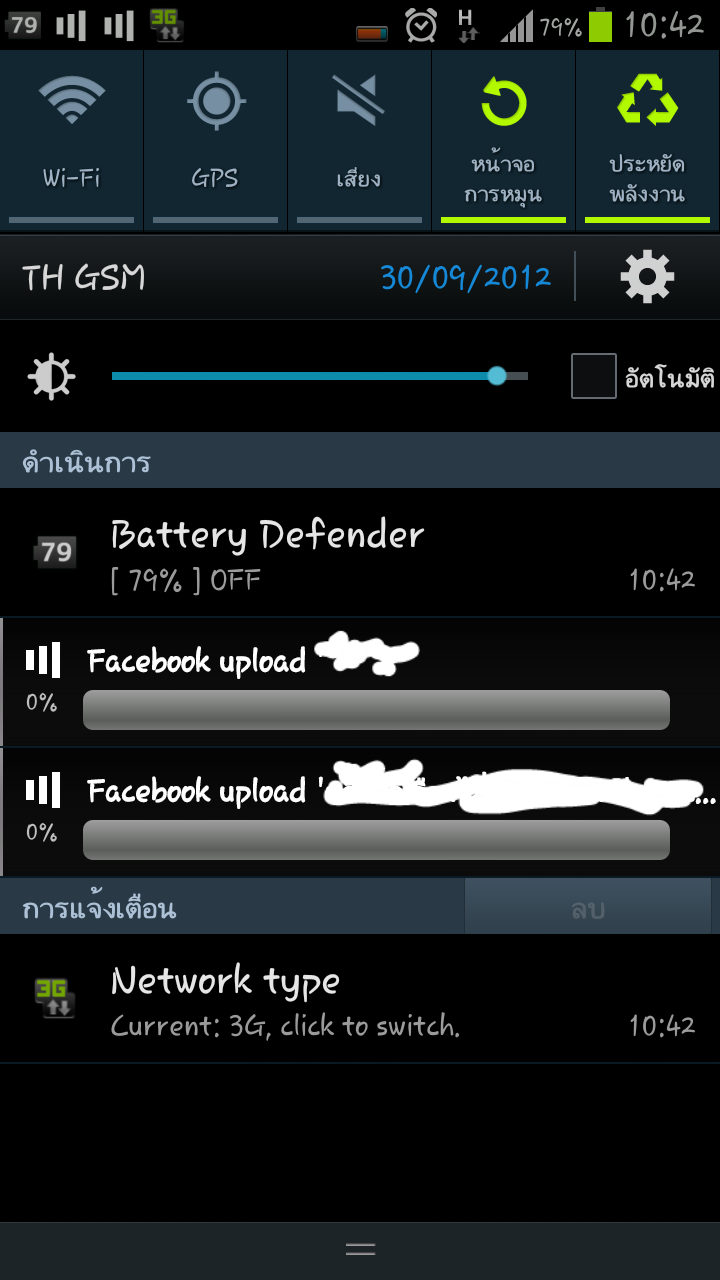Image resolution: width=720 pixels, height=1280 pixels.
Task: Turn on GPS quick setting
Action: click(x=215, y=140)
